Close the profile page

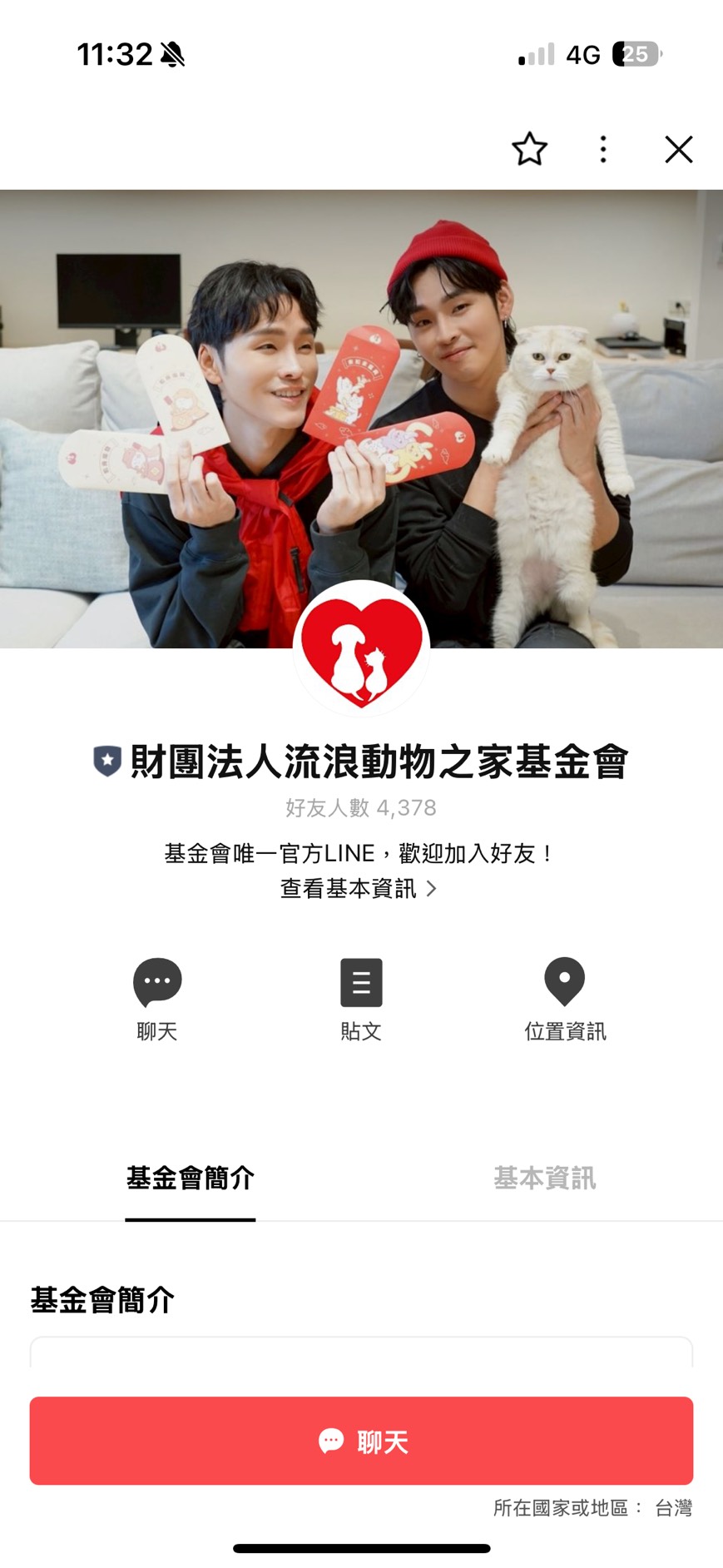coord(678,150)
